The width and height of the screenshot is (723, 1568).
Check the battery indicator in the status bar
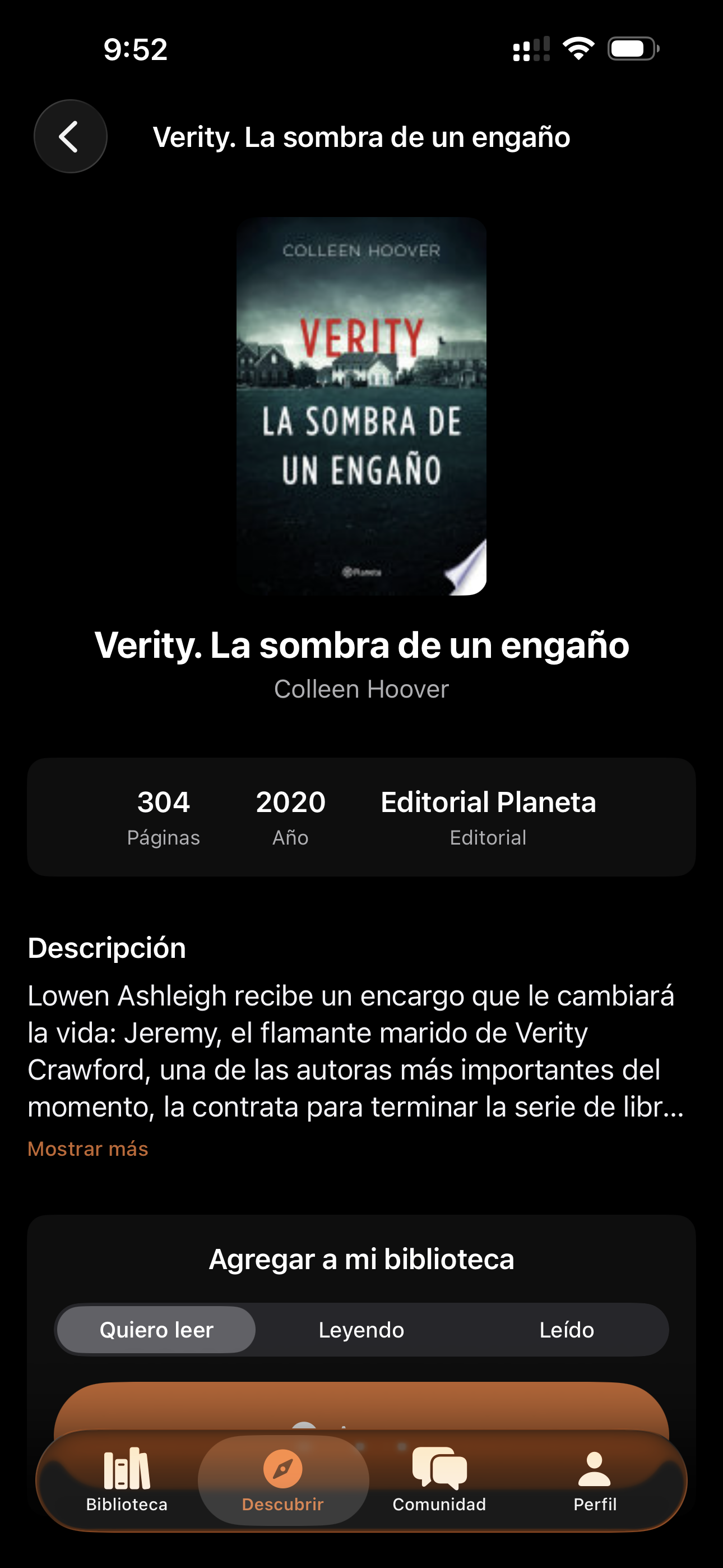click(x=630, y=48)
